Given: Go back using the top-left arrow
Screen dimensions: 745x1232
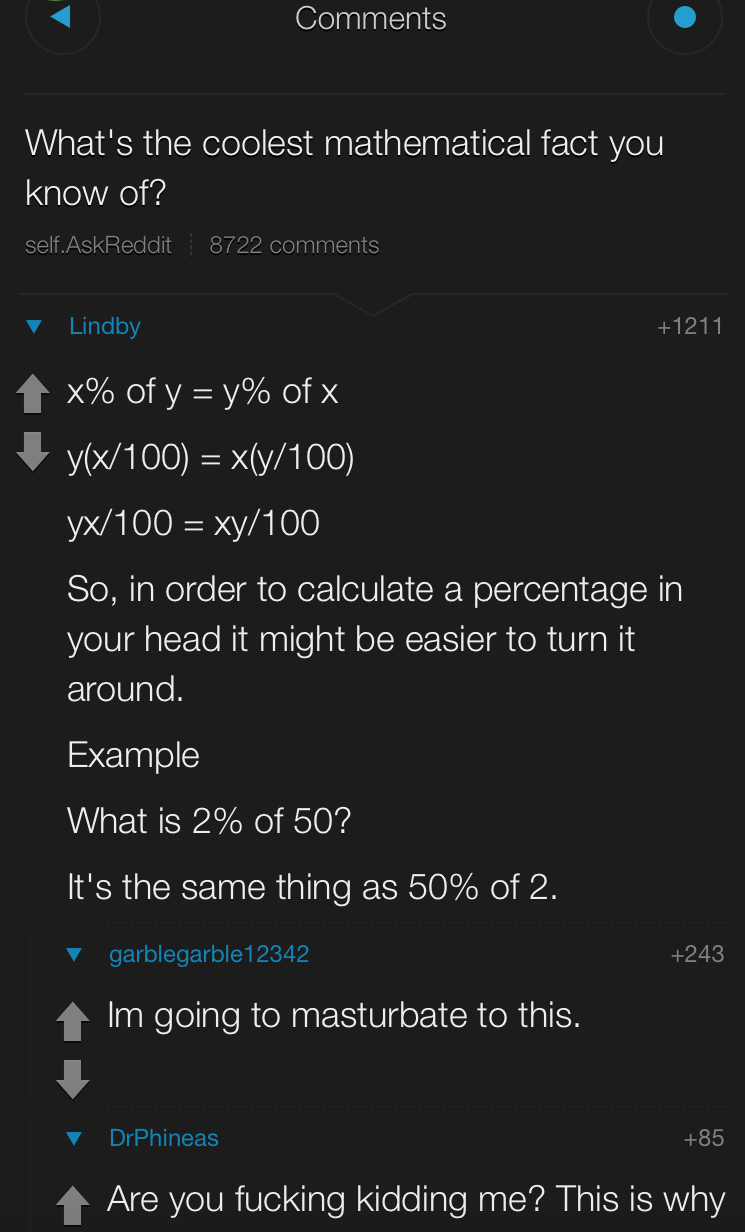Looking at the screenshot, I should 61,17.
